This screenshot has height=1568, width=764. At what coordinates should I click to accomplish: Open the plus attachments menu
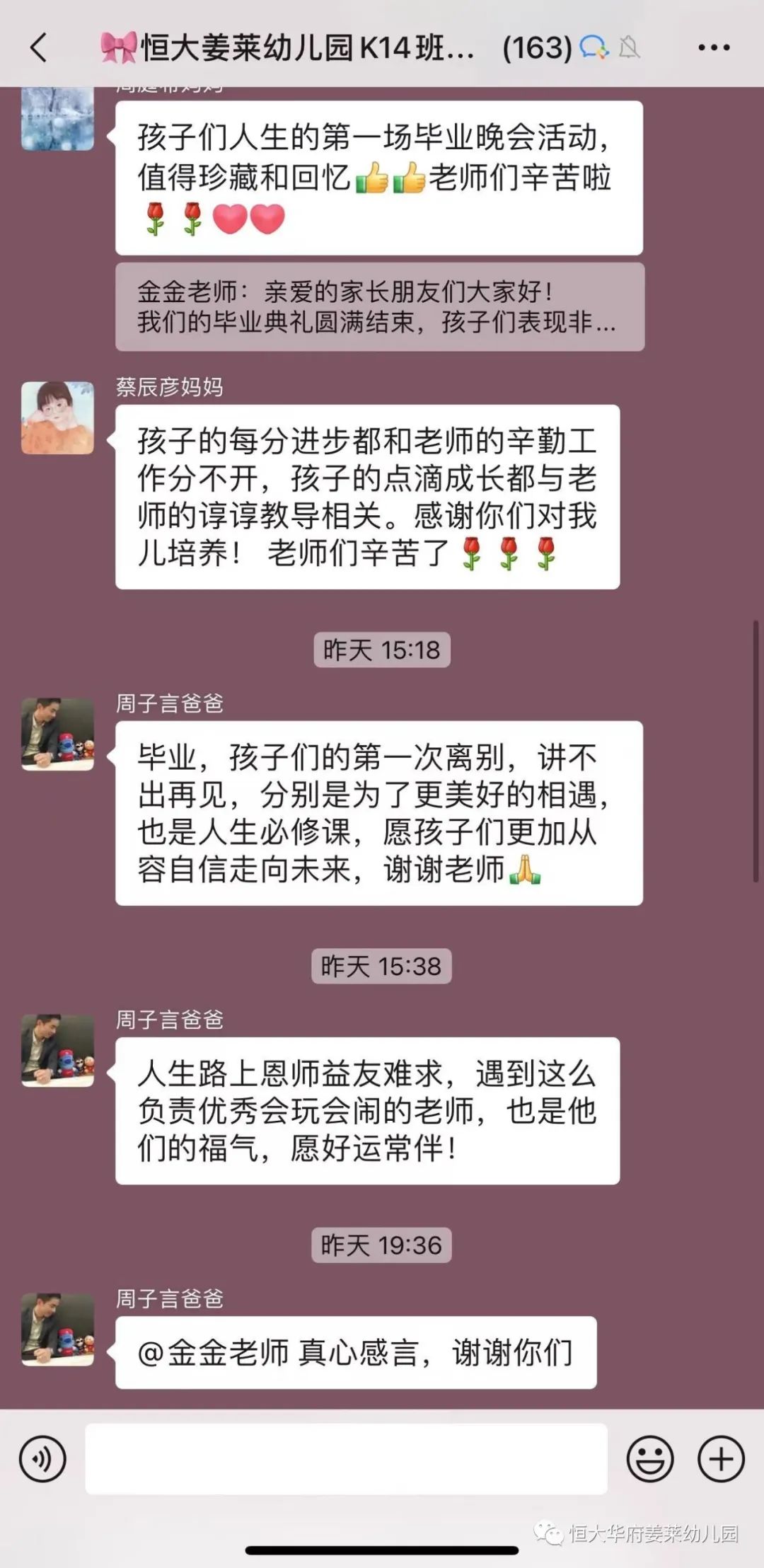tap(721, 1459)
